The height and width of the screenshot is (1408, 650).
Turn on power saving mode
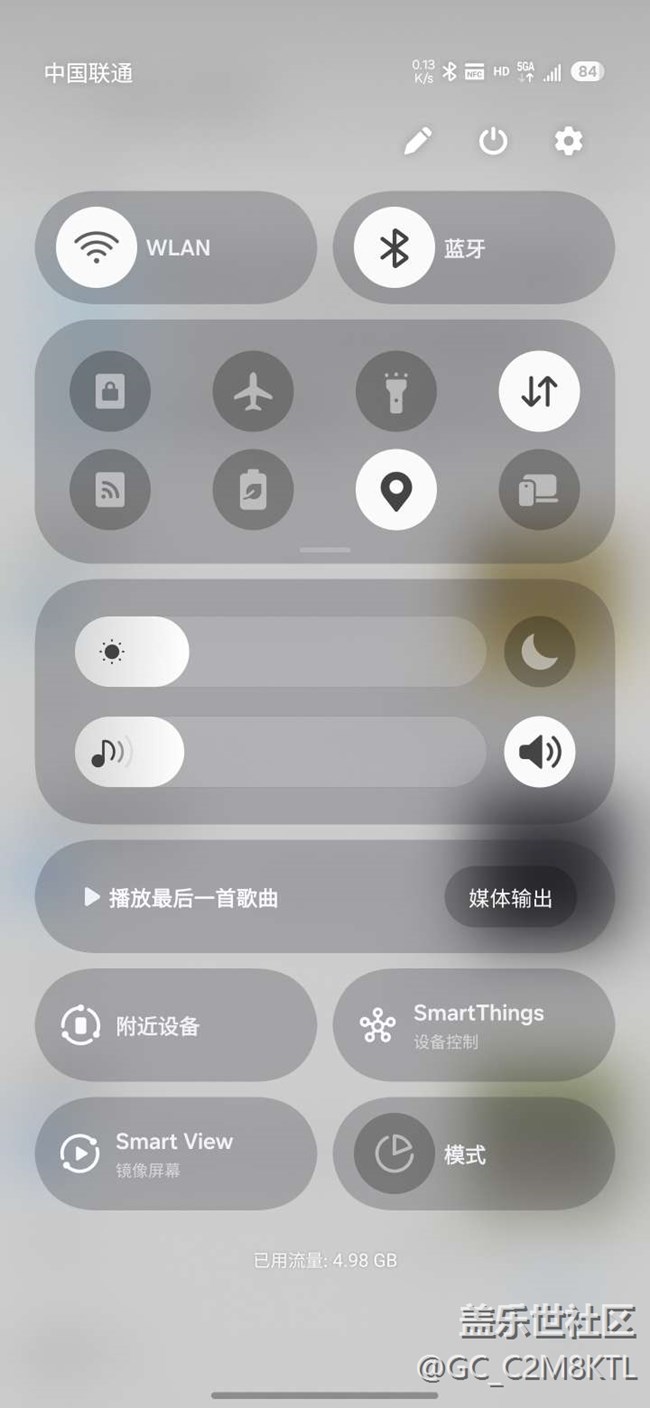(x=253, y=490)
